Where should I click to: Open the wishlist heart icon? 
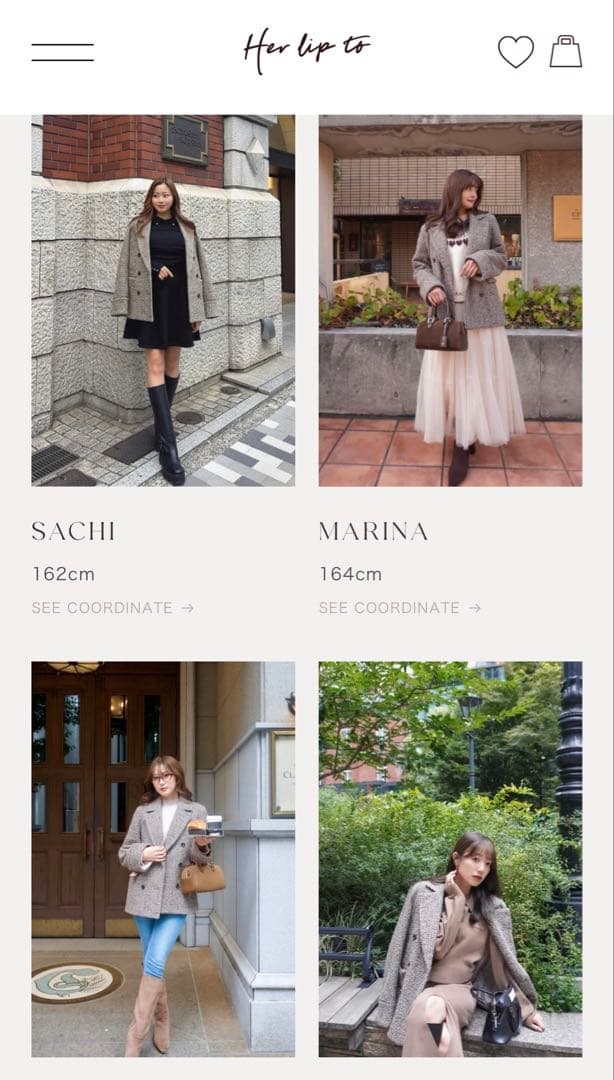515,52
